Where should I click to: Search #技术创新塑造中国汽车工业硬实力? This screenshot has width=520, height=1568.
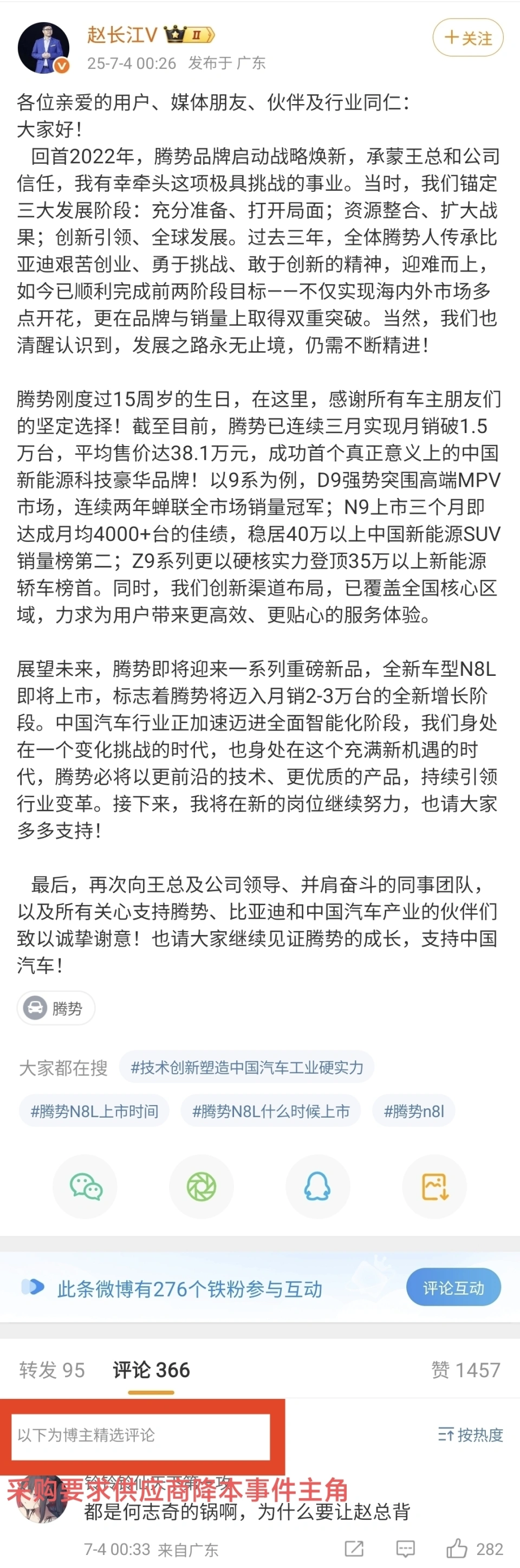pos(246,1068)
